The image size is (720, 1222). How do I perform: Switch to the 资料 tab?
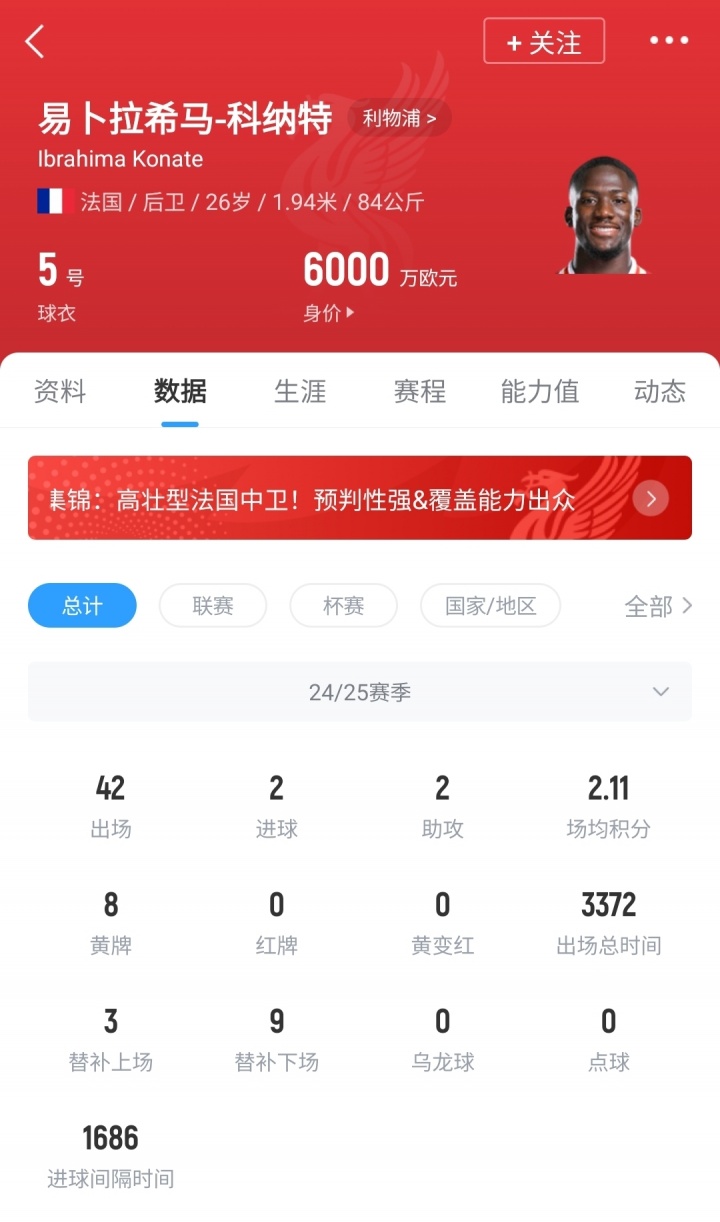(x=60, y=391)
